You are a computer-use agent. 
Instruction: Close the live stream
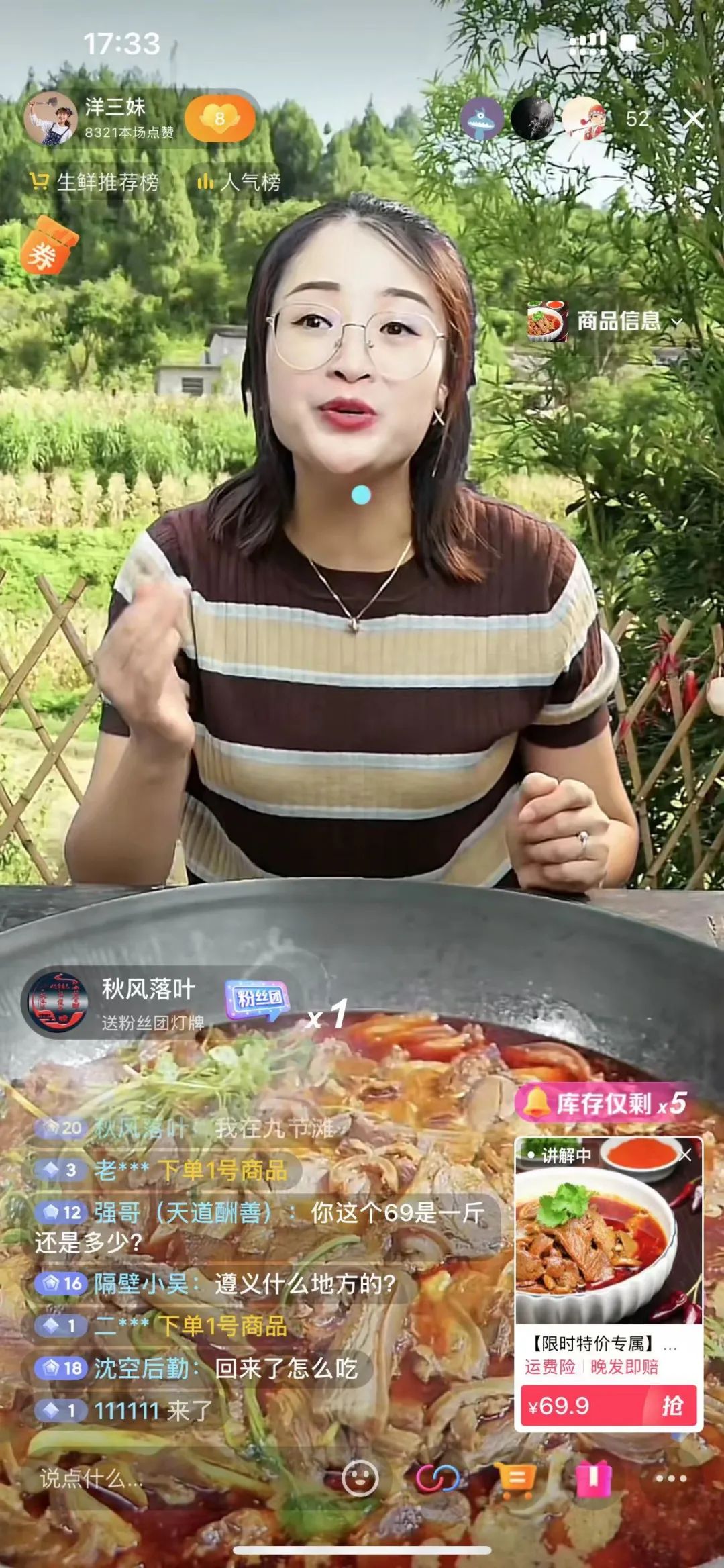694,119
